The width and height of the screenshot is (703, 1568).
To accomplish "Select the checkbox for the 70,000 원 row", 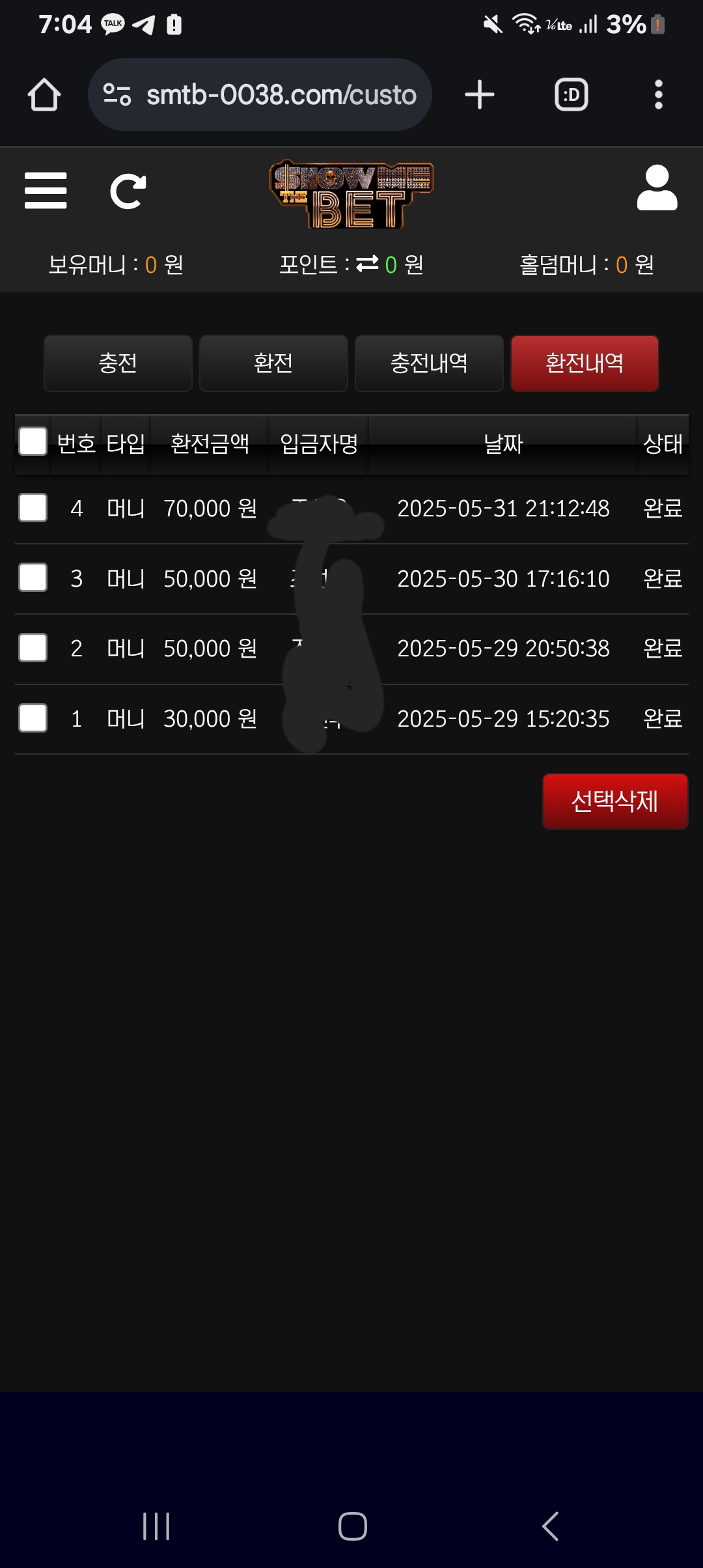I will click(33, 508).
